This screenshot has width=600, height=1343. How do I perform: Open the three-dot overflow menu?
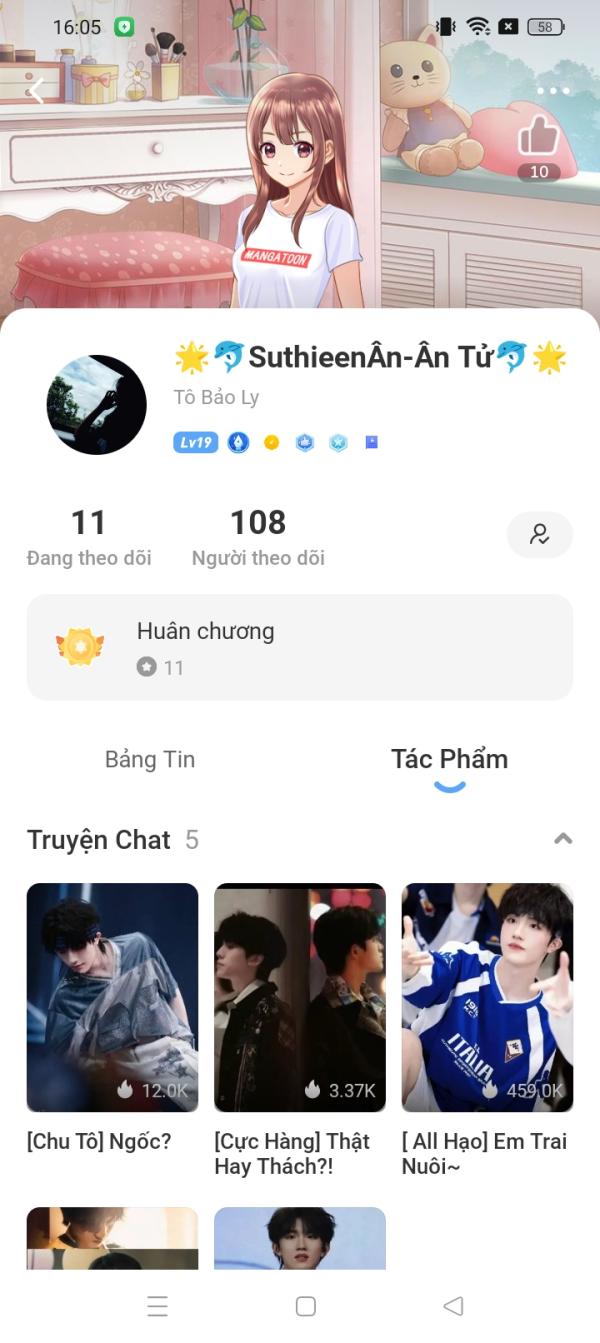pos(552,92)
